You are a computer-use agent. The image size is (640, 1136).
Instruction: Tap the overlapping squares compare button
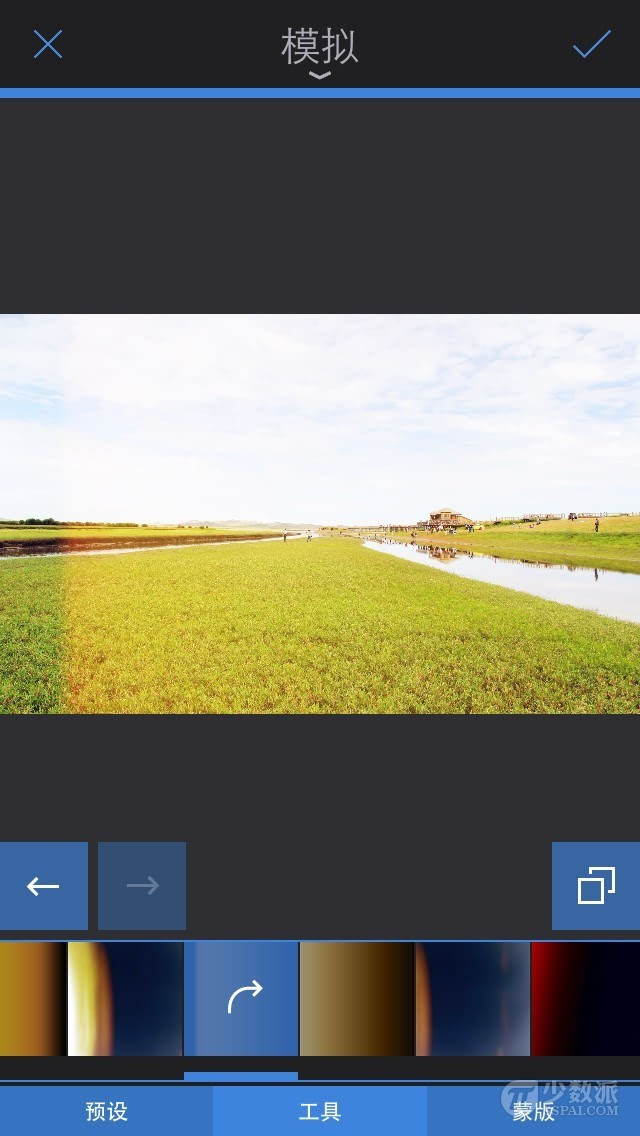coord(596,885)
